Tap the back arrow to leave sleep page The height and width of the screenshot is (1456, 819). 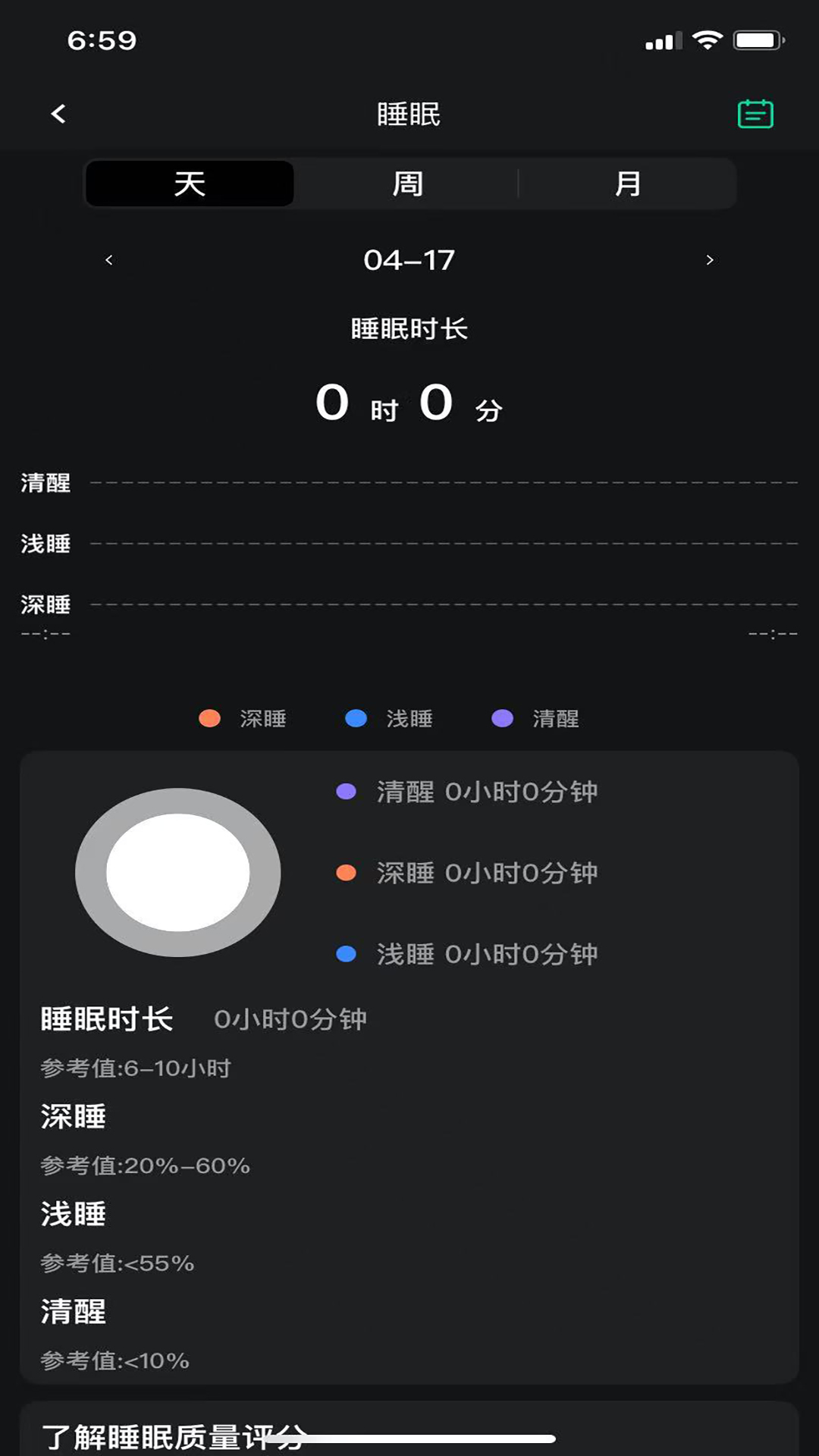(58, 113)
